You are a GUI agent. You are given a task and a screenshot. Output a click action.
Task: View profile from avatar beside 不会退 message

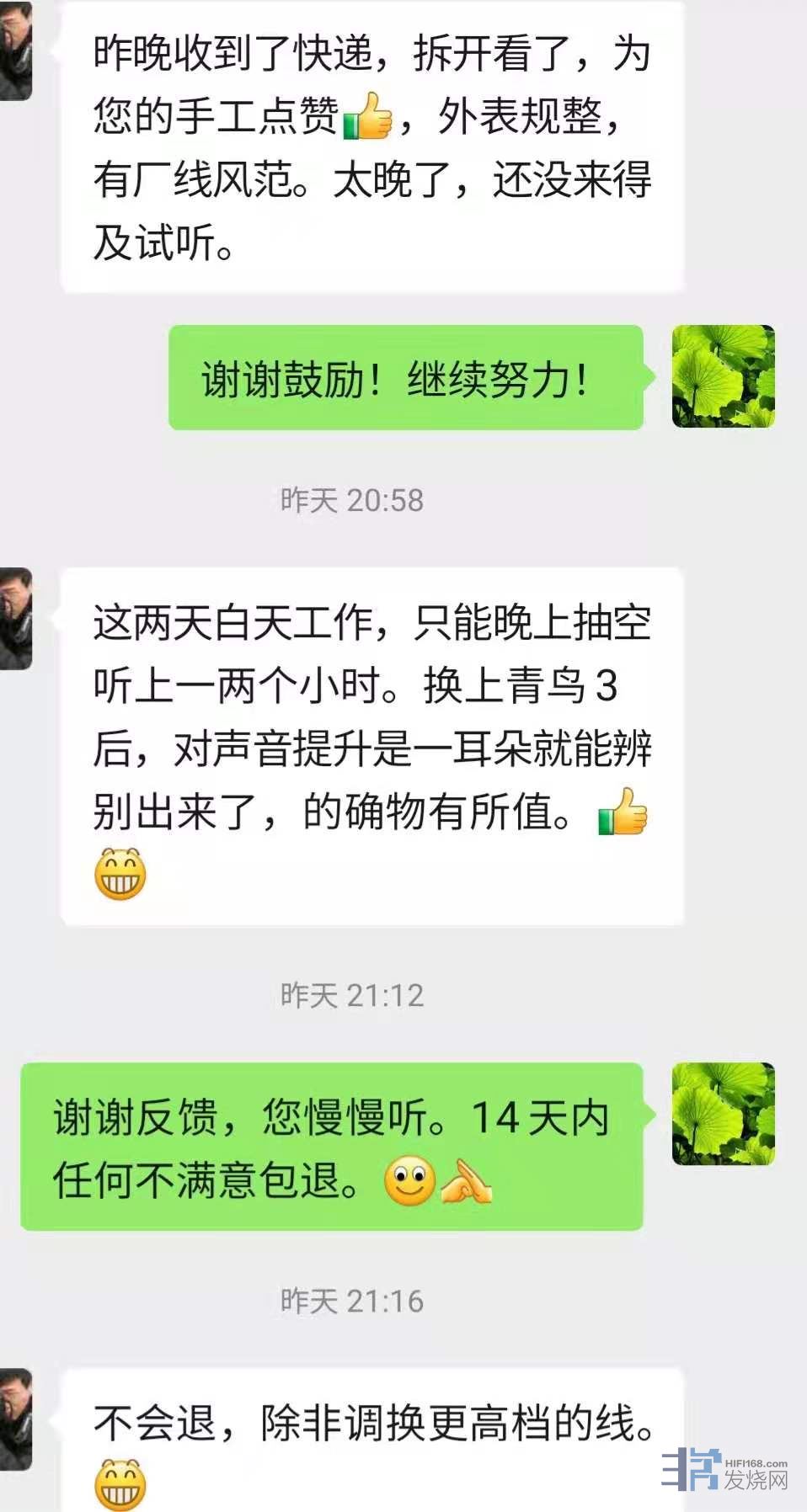(15, 1419)
